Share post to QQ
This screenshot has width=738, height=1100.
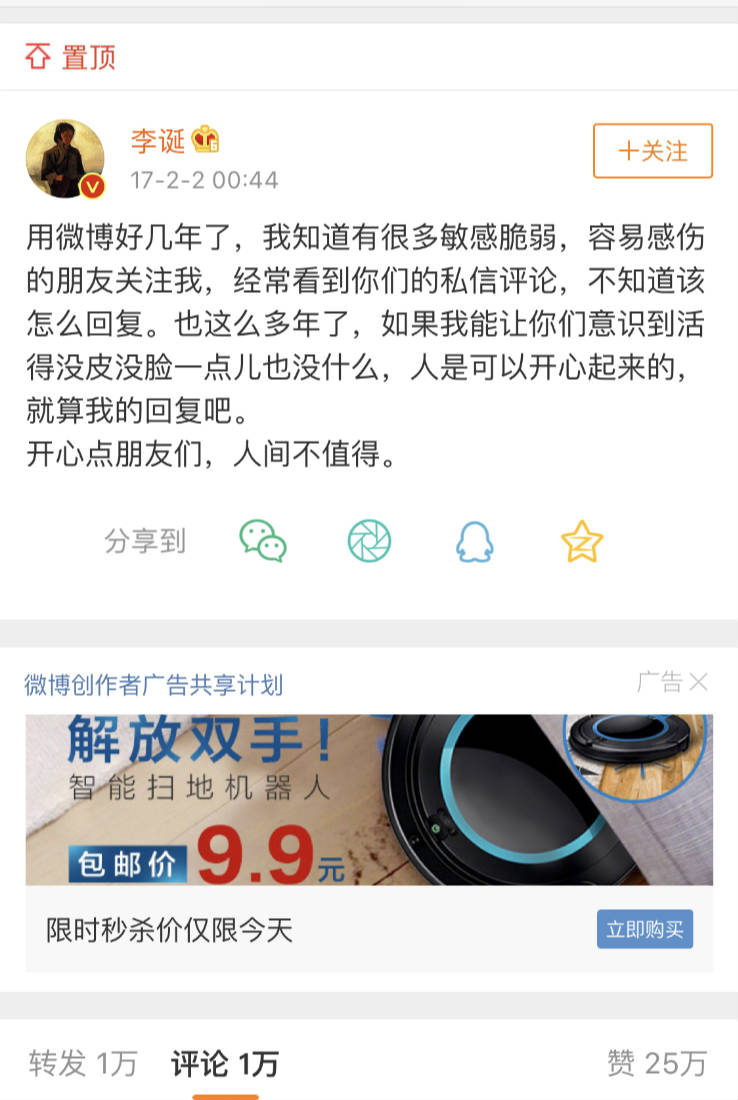pos(474,541)
